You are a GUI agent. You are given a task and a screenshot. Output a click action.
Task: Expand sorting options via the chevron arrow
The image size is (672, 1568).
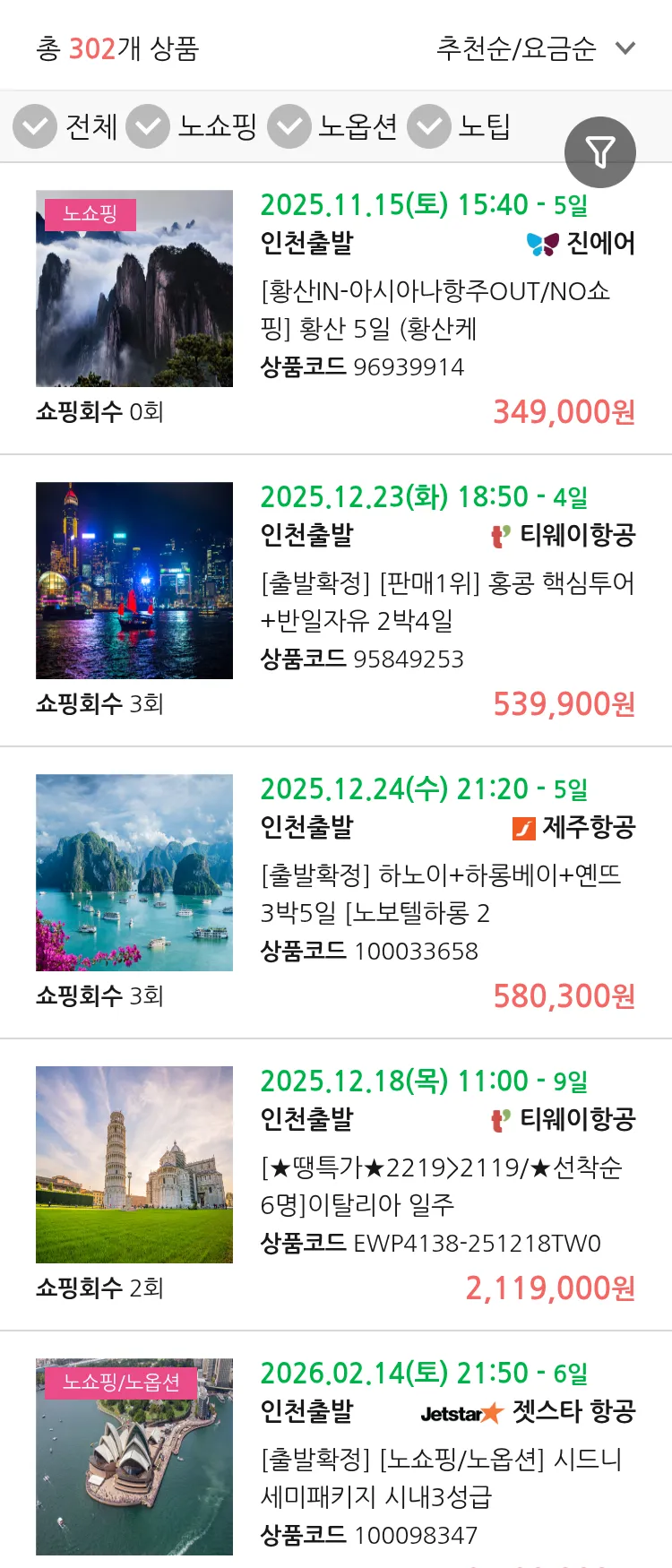[x=625, y=49]
